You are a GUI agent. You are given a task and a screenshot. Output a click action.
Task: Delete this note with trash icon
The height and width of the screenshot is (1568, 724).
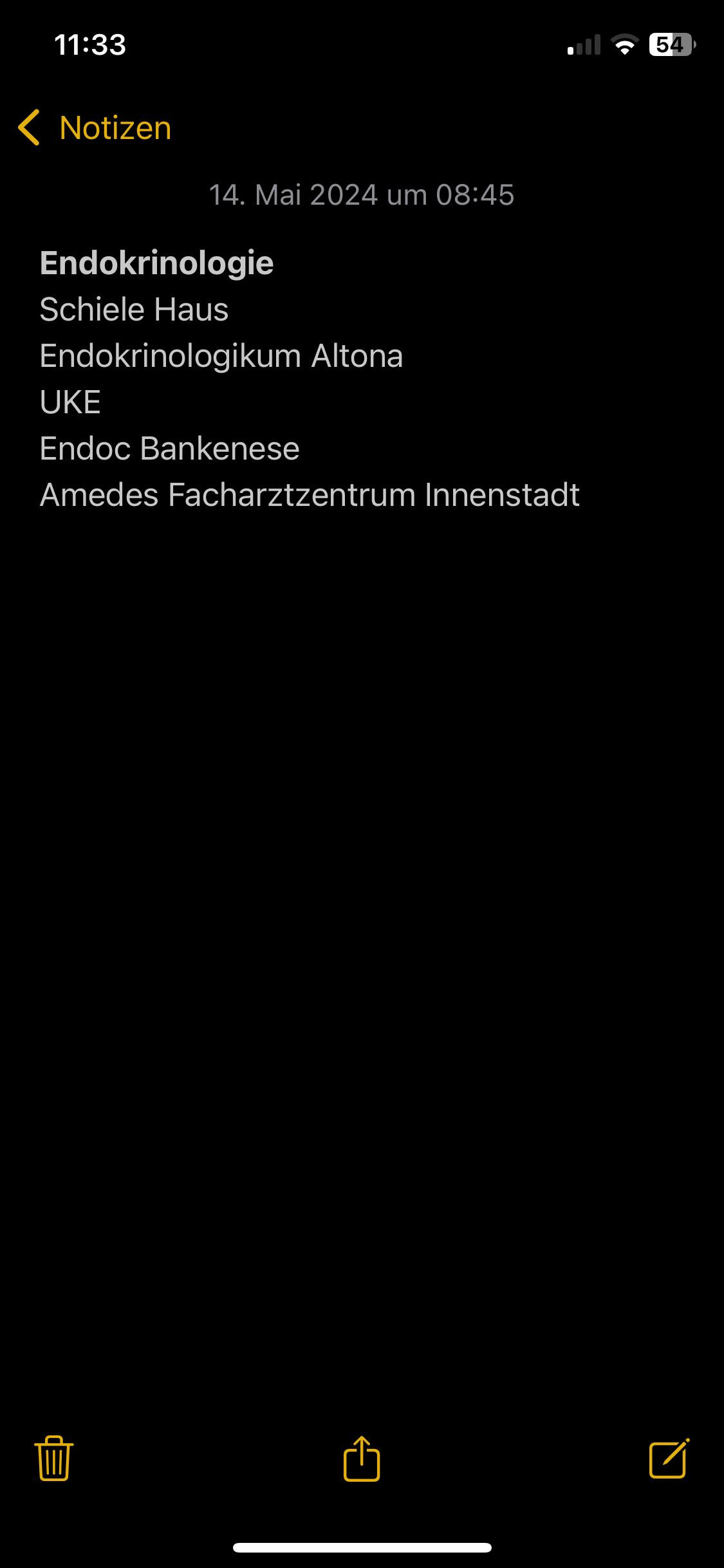click(x=54, y=1459)
